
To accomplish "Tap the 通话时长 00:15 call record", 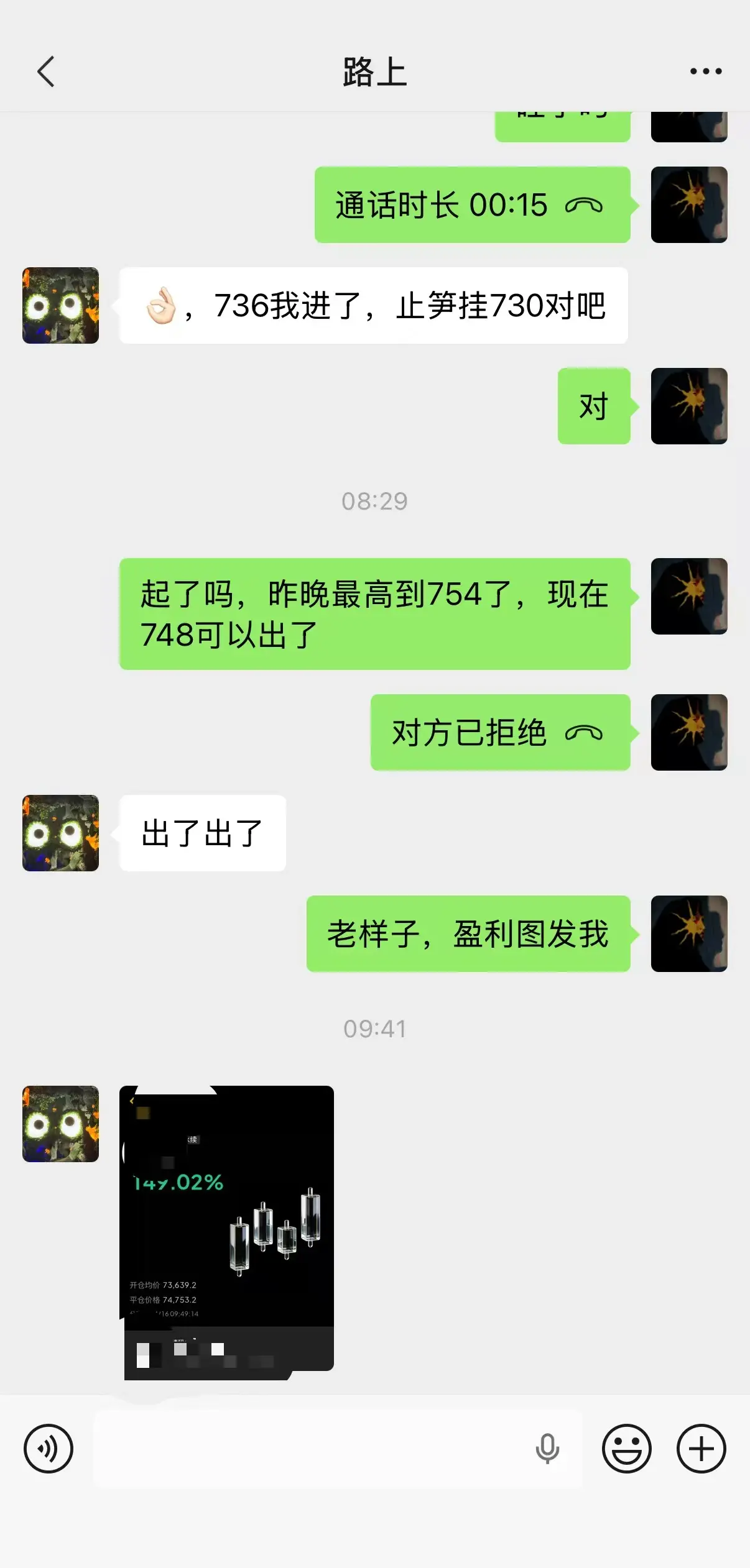I will pyautogui.click(x=473, y=205).
